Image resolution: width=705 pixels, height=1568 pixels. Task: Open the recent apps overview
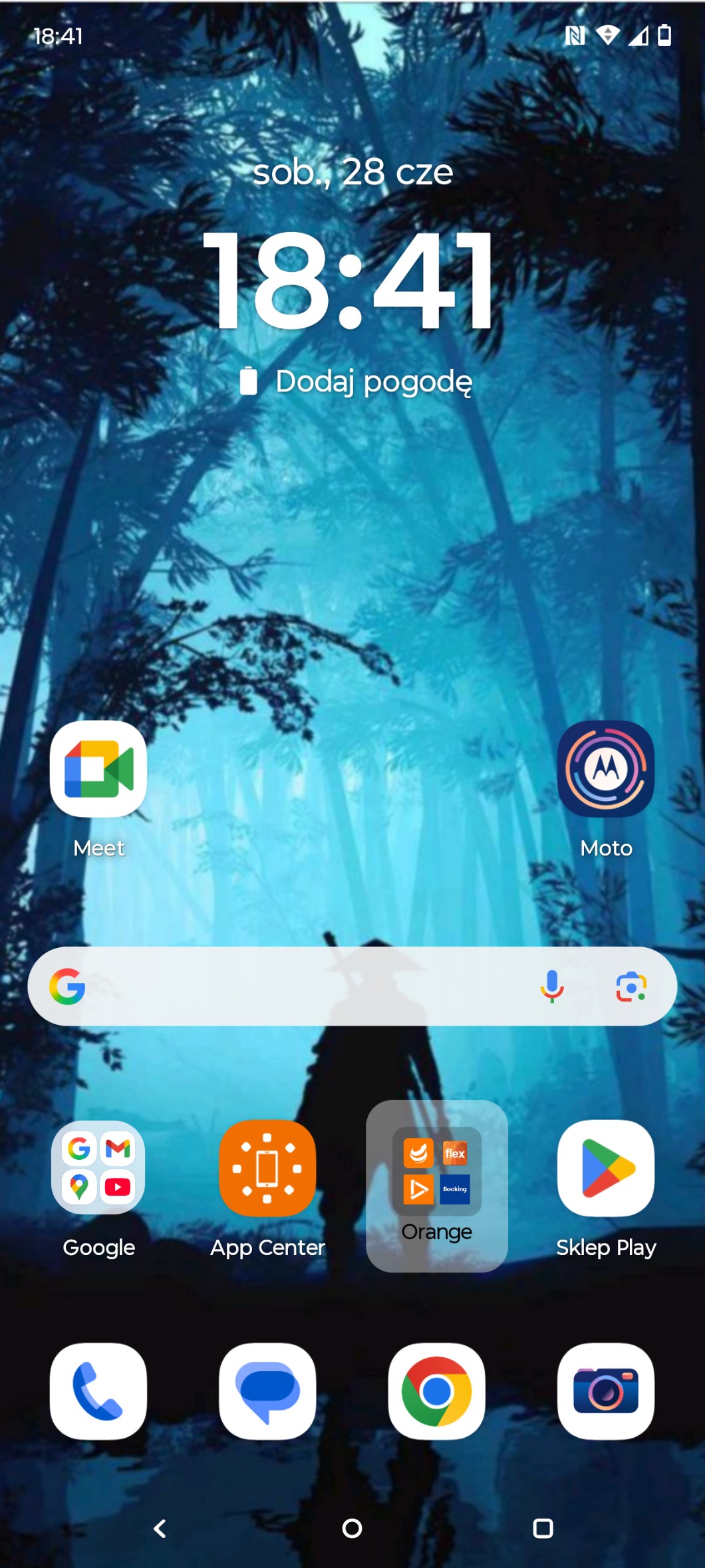coord(543,1528)
